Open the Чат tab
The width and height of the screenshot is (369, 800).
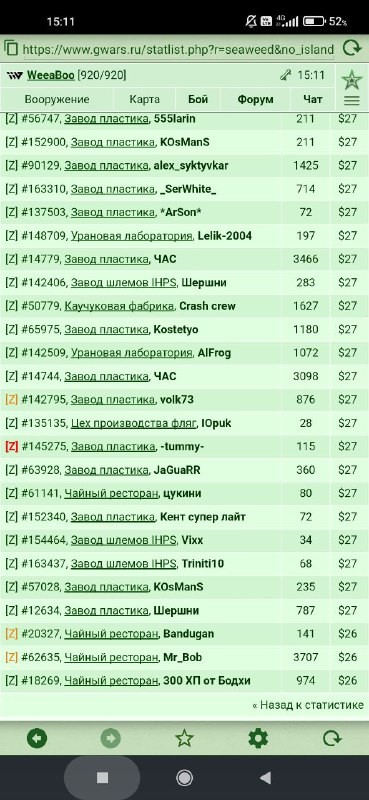(312, 99)
